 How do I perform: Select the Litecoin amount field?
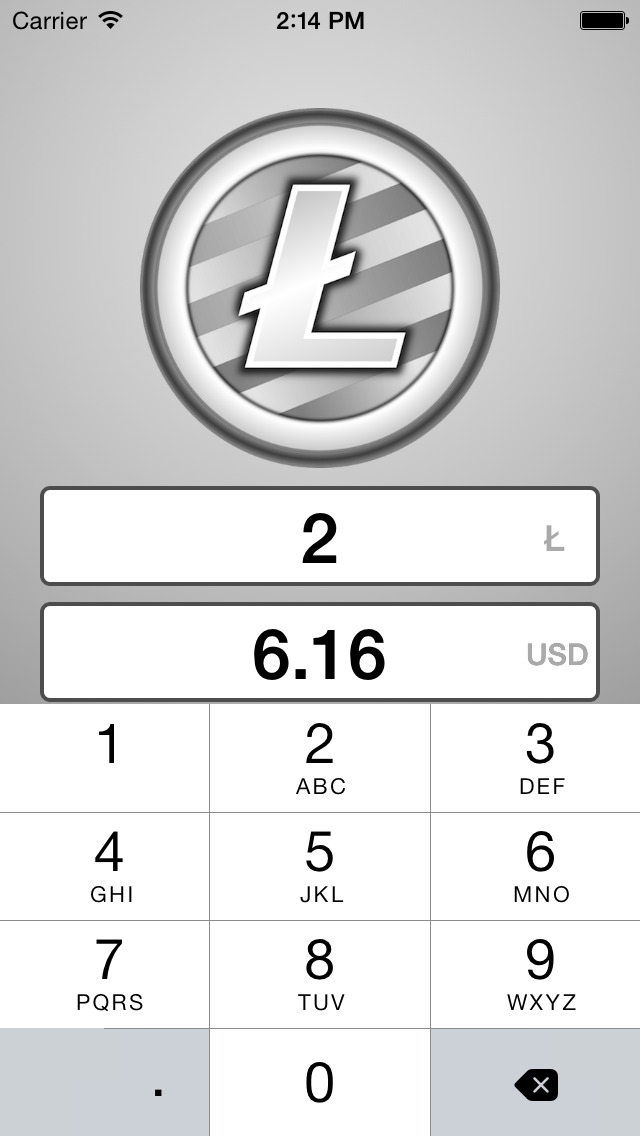(x=319, y=536)
